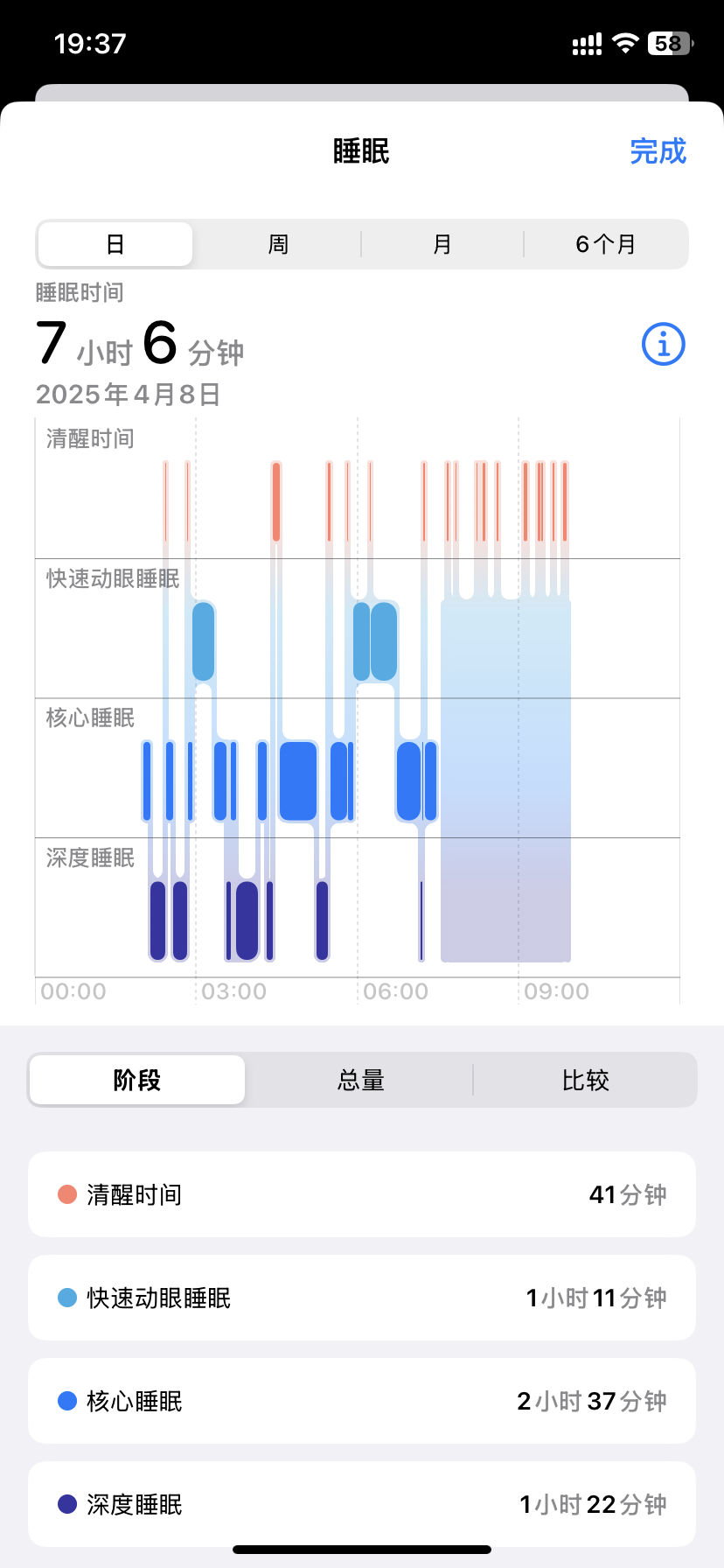724x1568 pixels.
Task: Highlight the 清醒时间 stage row
Action: click(362, 1194)
